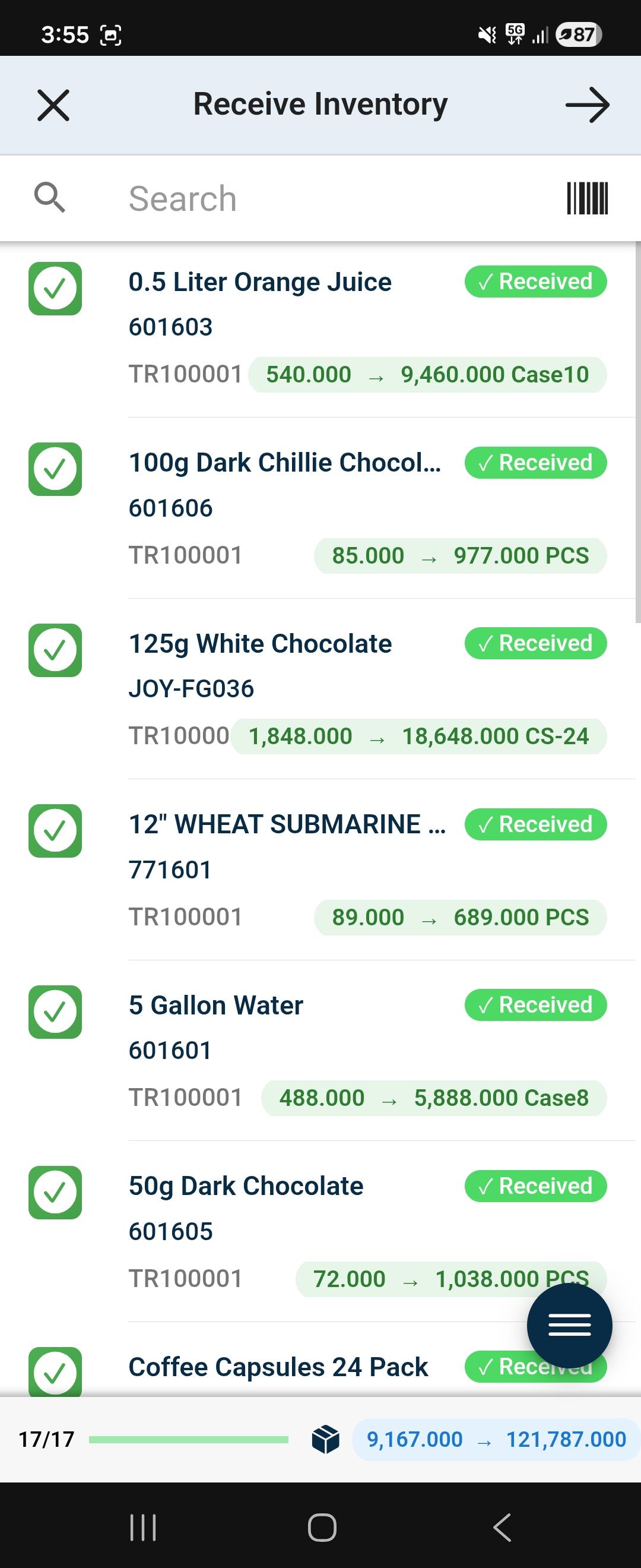Open the 12" WHEAT SUBMARINE item details
This screenshot has height=1568, width=641.
288,825
